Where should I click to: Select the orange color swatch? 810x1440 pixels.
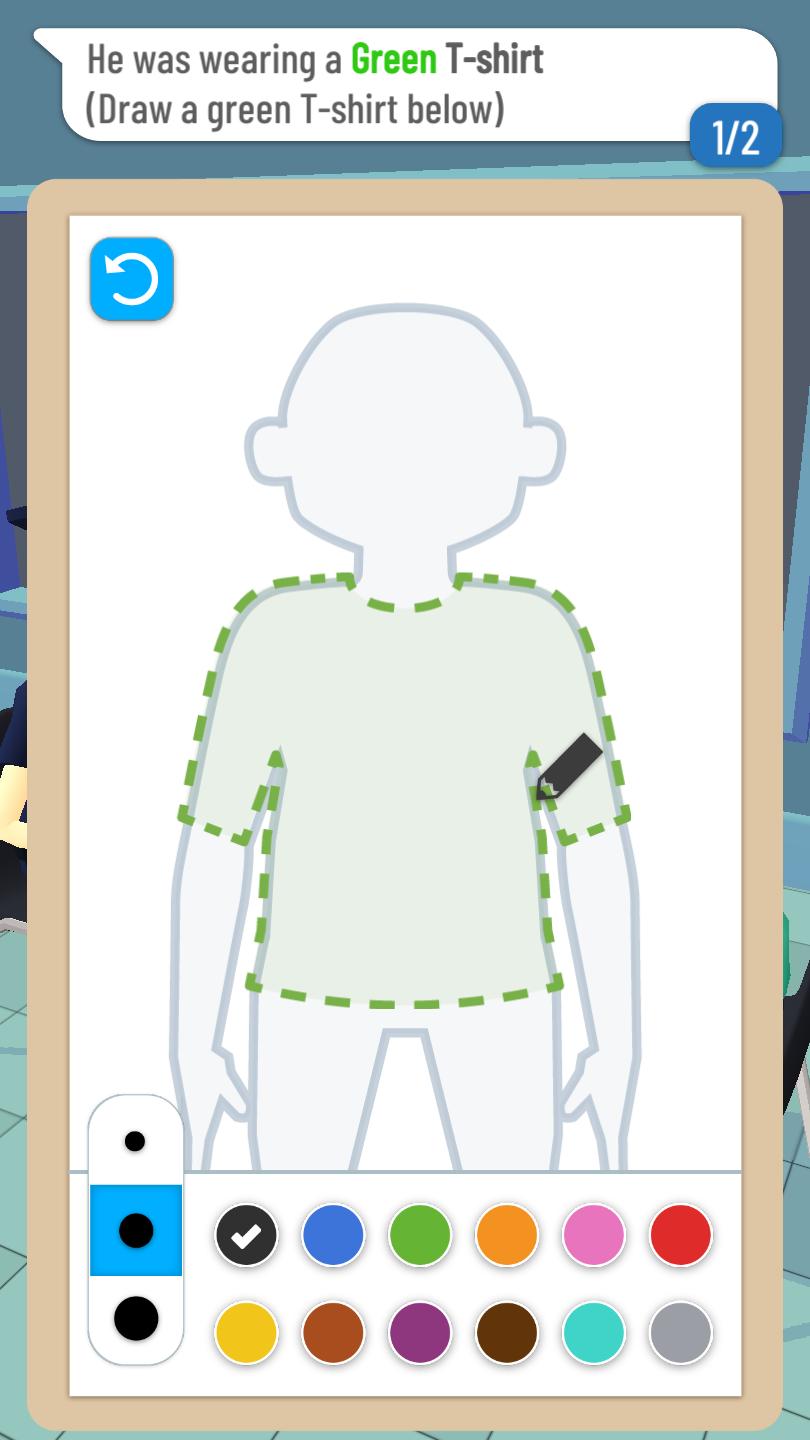pyautogui.click(x=507, y=1236)
